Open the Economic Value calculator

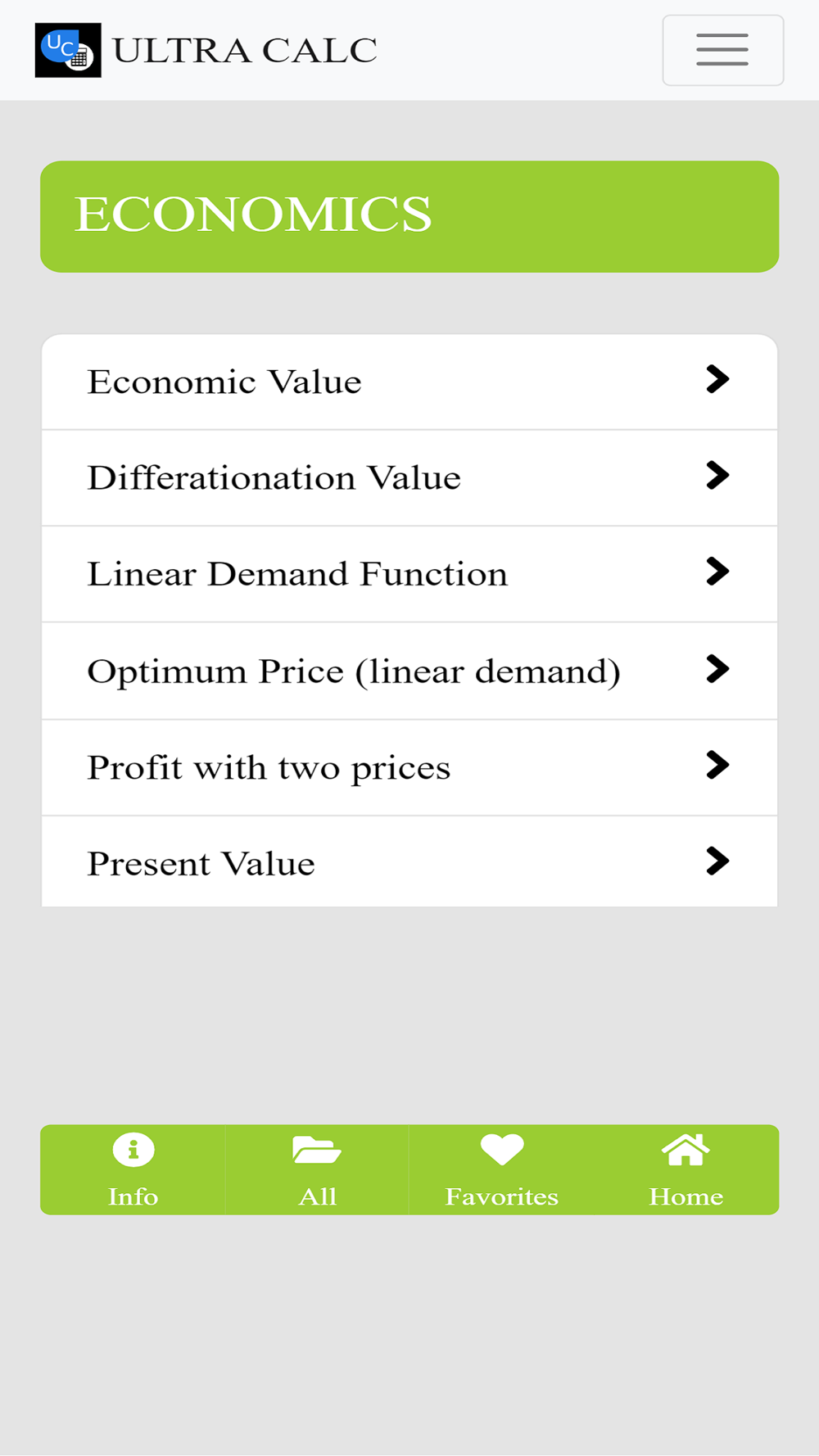(x=409, y=382)
